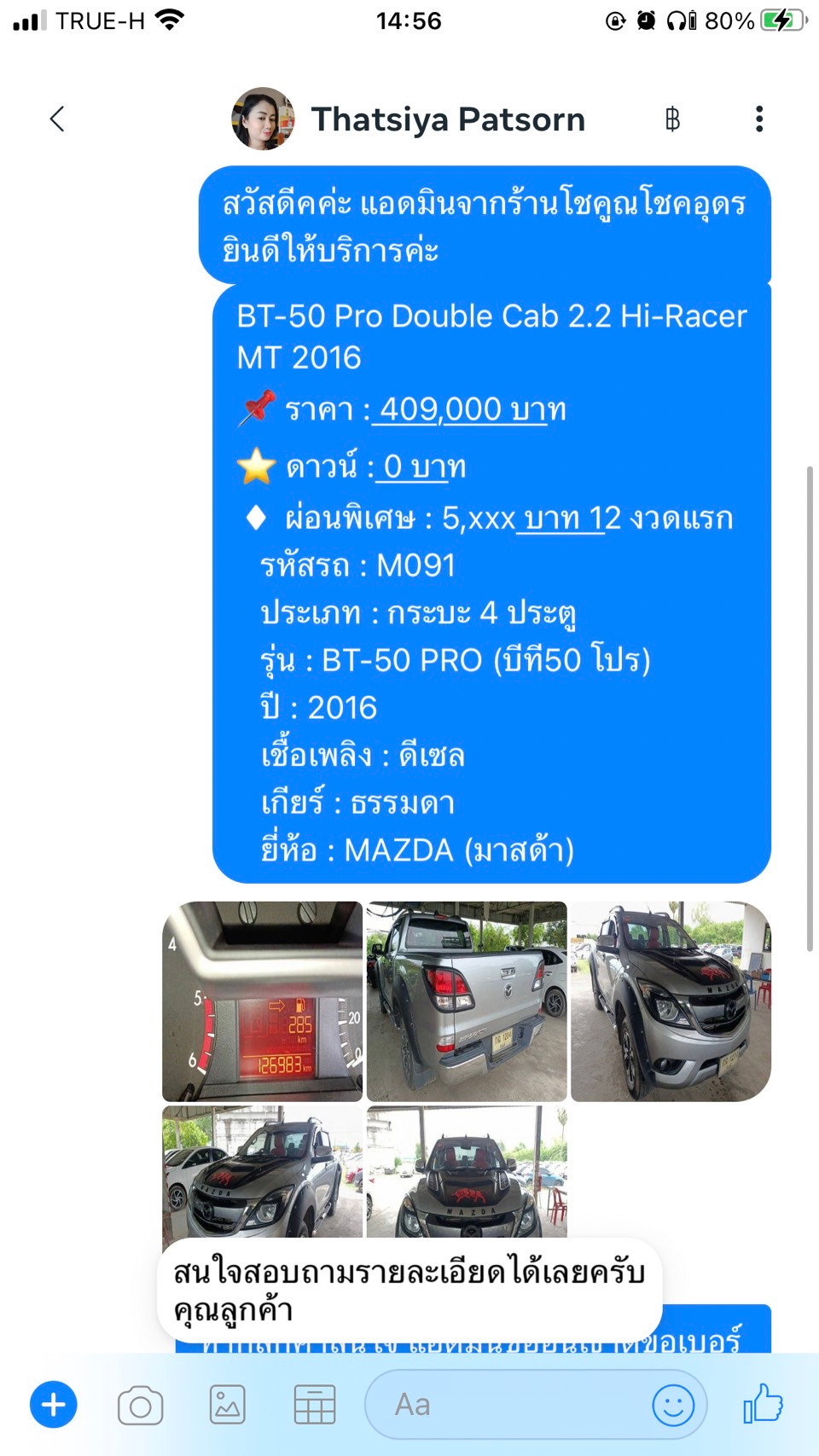View the odometer dashboard photo
Viewport: 819px width, 1456px height.
pyautogui.click(x=262, y=1001)
